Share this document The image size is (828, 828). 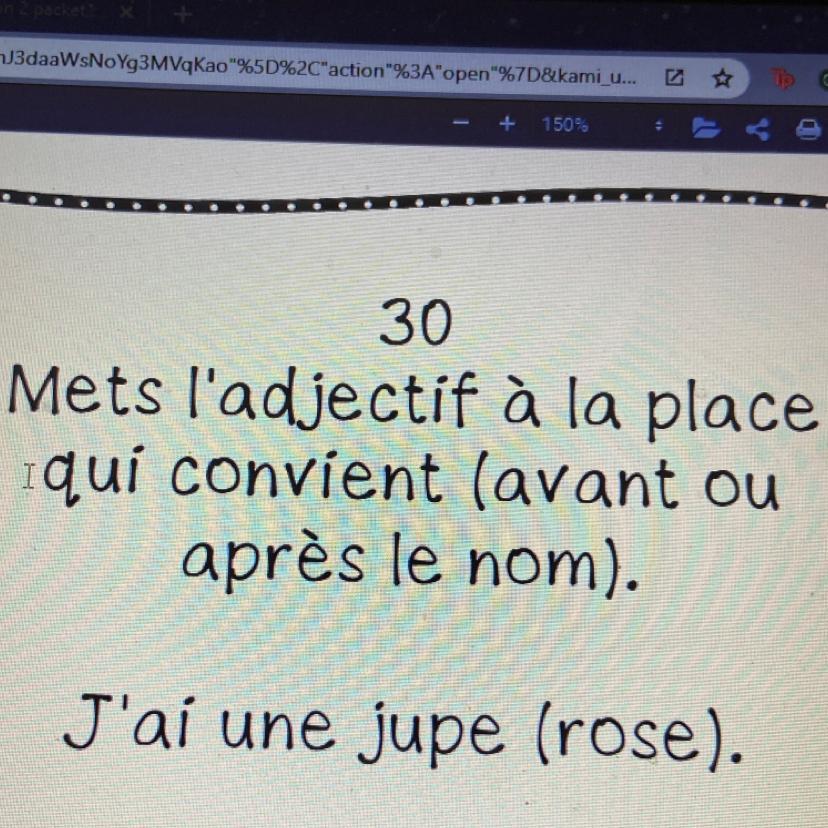pyautogui.click(x=757, y=128)
